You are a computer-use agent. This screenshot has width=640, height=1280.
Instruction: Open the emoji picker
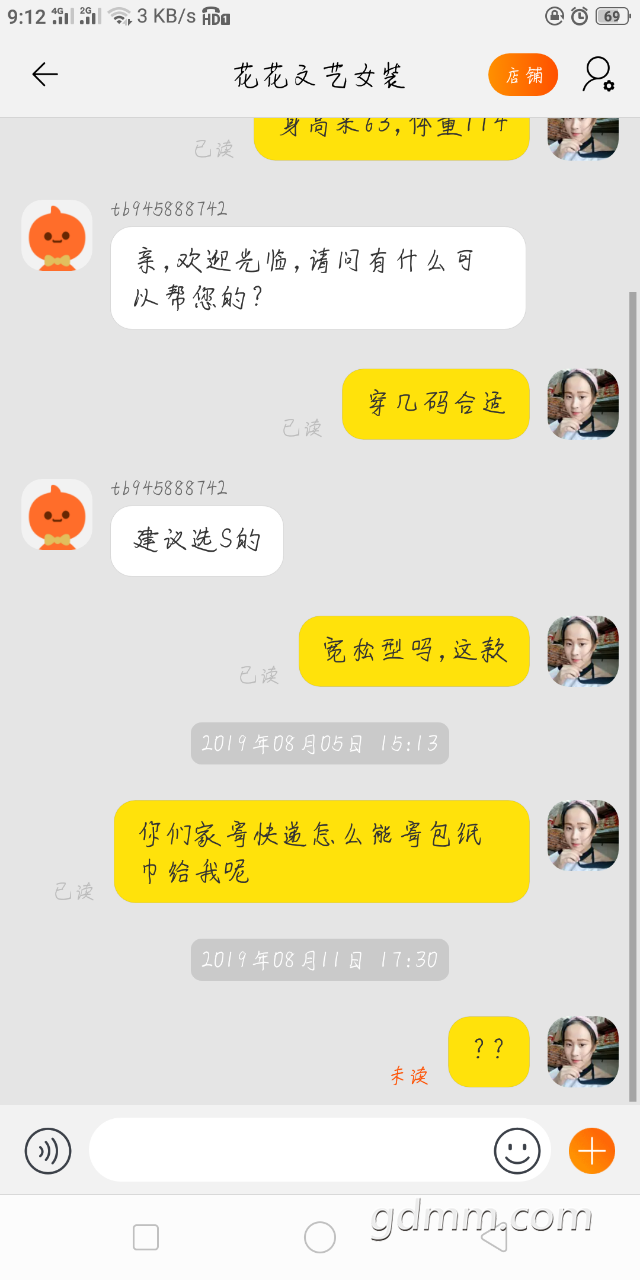coord(517,1150)
